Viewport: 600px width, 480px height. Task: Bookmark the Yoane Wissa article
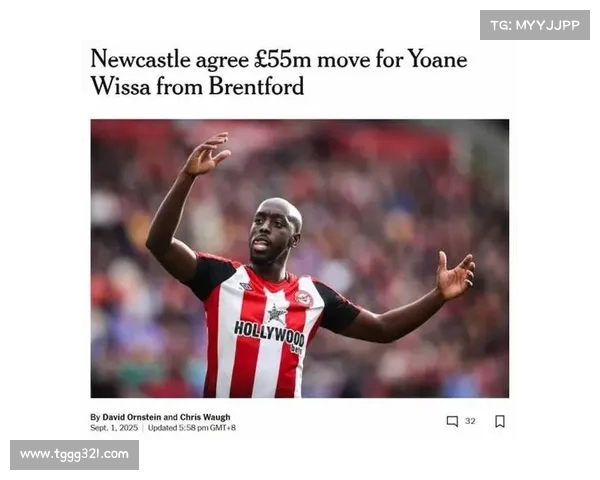click(x=500, y=421)
